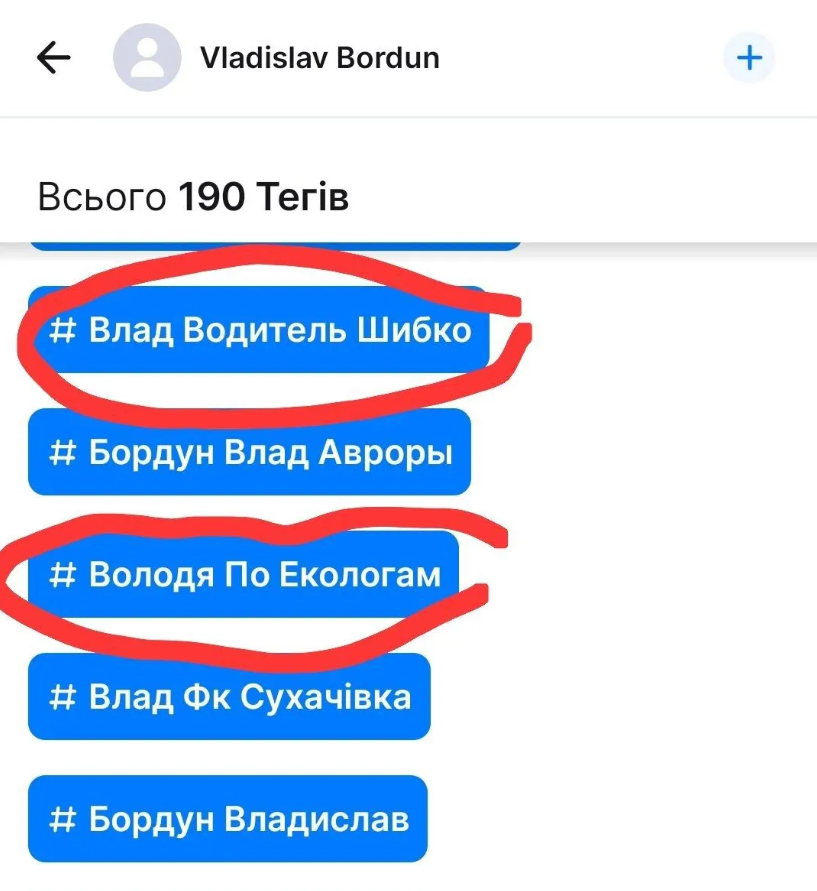Go back using the arrow icon
Viewport: 817px width, 891px height.
tap(53, 58)
